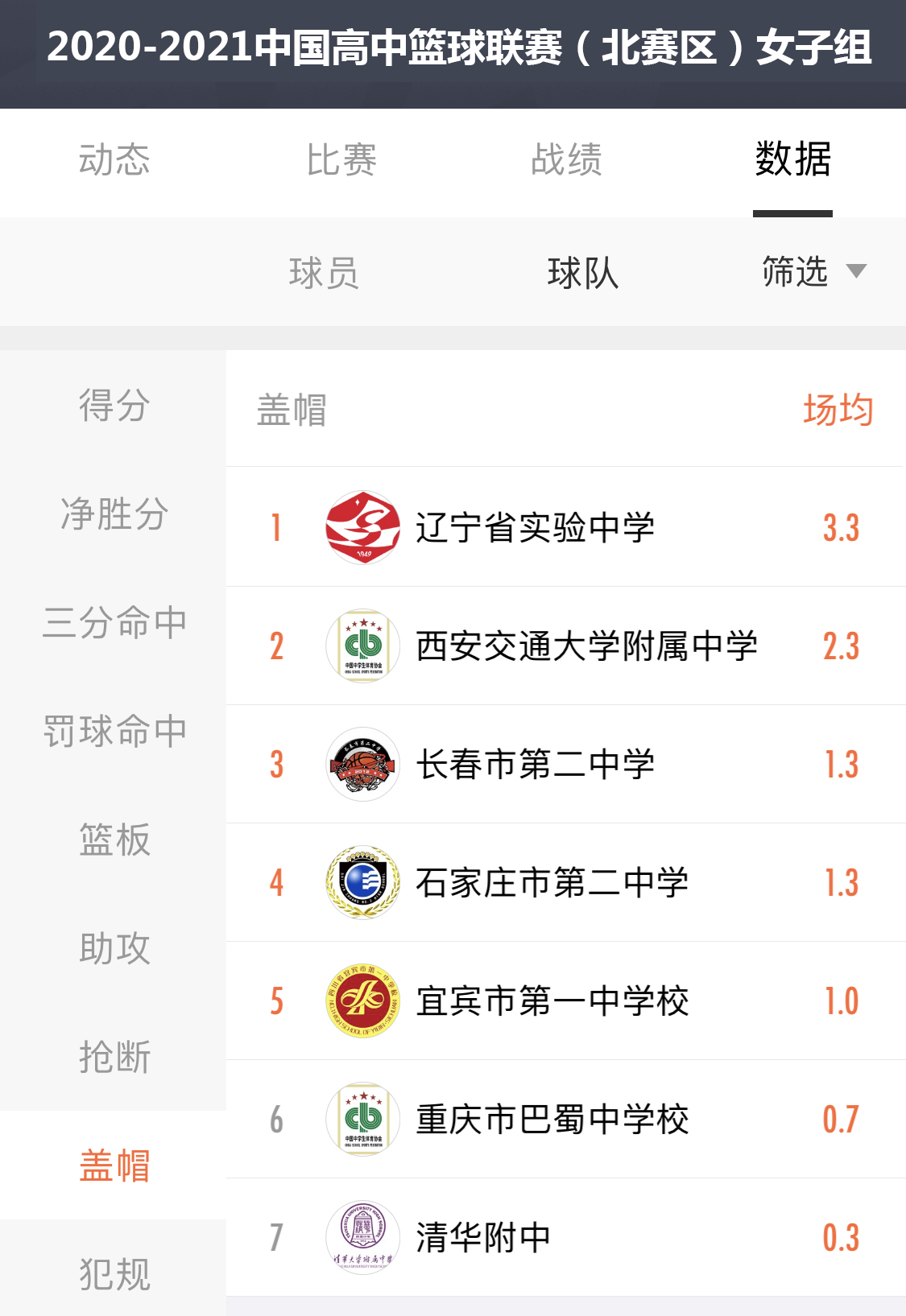Image resolution: width=906 pixels, height=1316 pixels.
Task: Show 助攻 stats category
Action: (x=114, y=948)
